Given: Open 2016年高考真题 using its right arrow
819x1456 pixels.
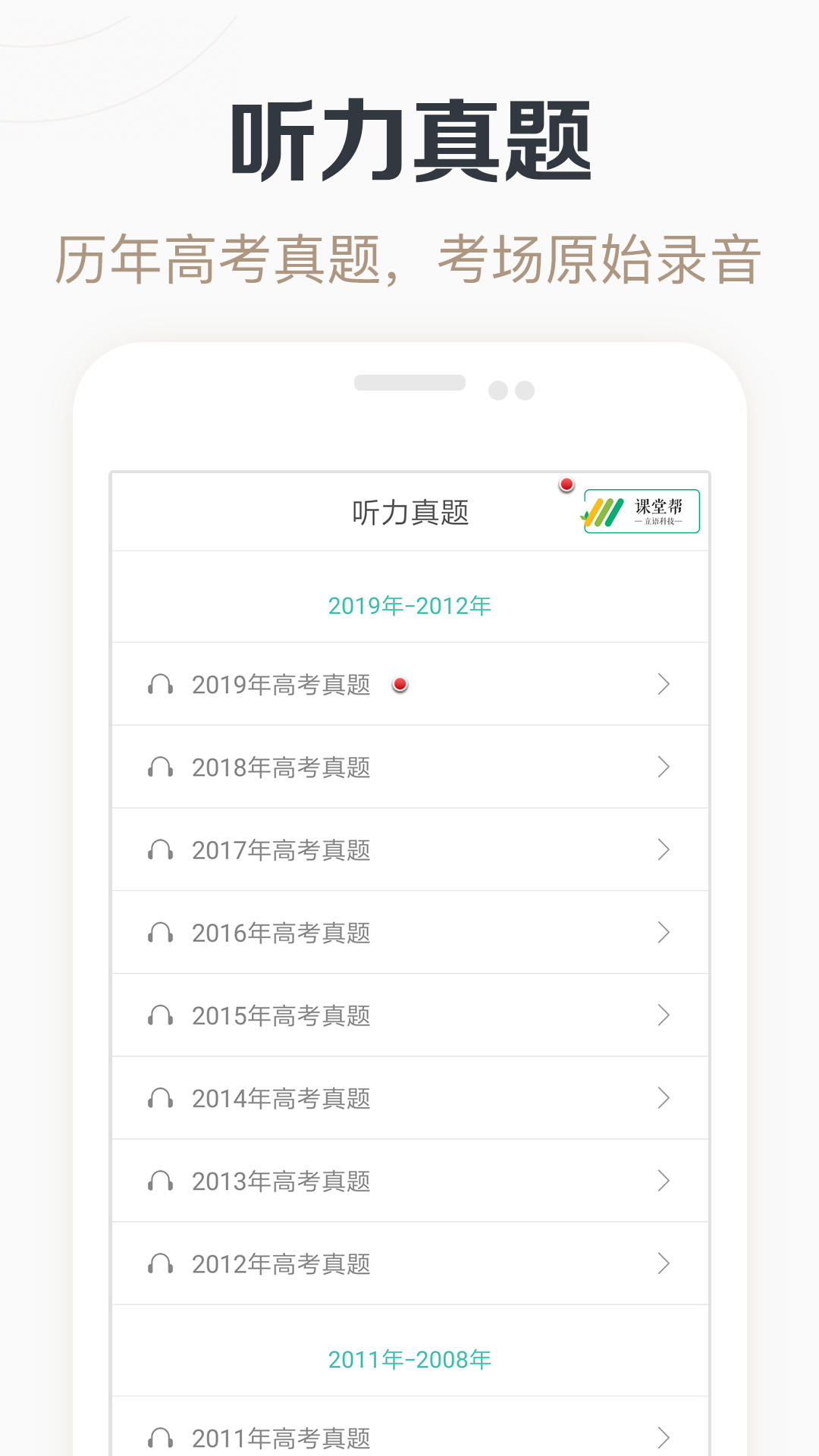Looking at the screenshot, I should pyautogui.click(x=663, y=932).
